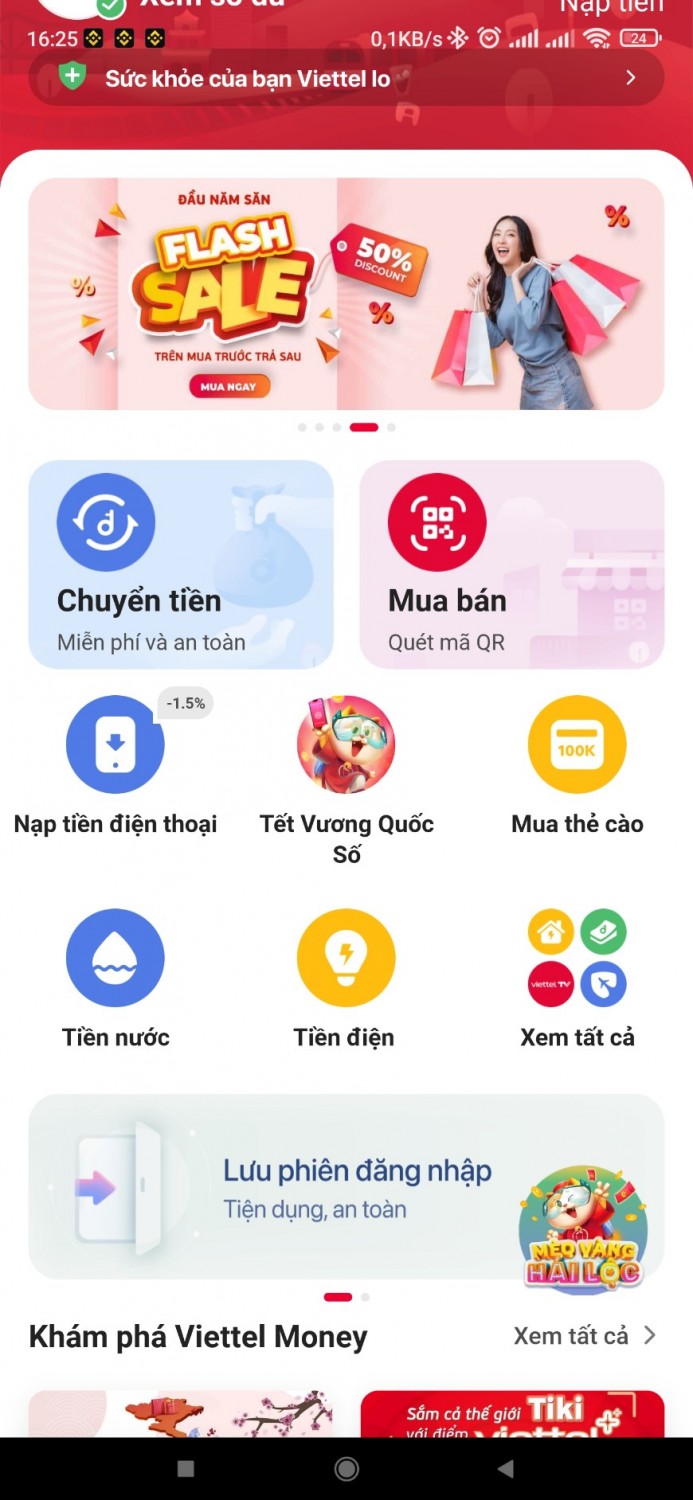Open Chuyển tiền money transfer
Image resolution: width=693 pixels, height=1500 pixels.
coord(180,564)
